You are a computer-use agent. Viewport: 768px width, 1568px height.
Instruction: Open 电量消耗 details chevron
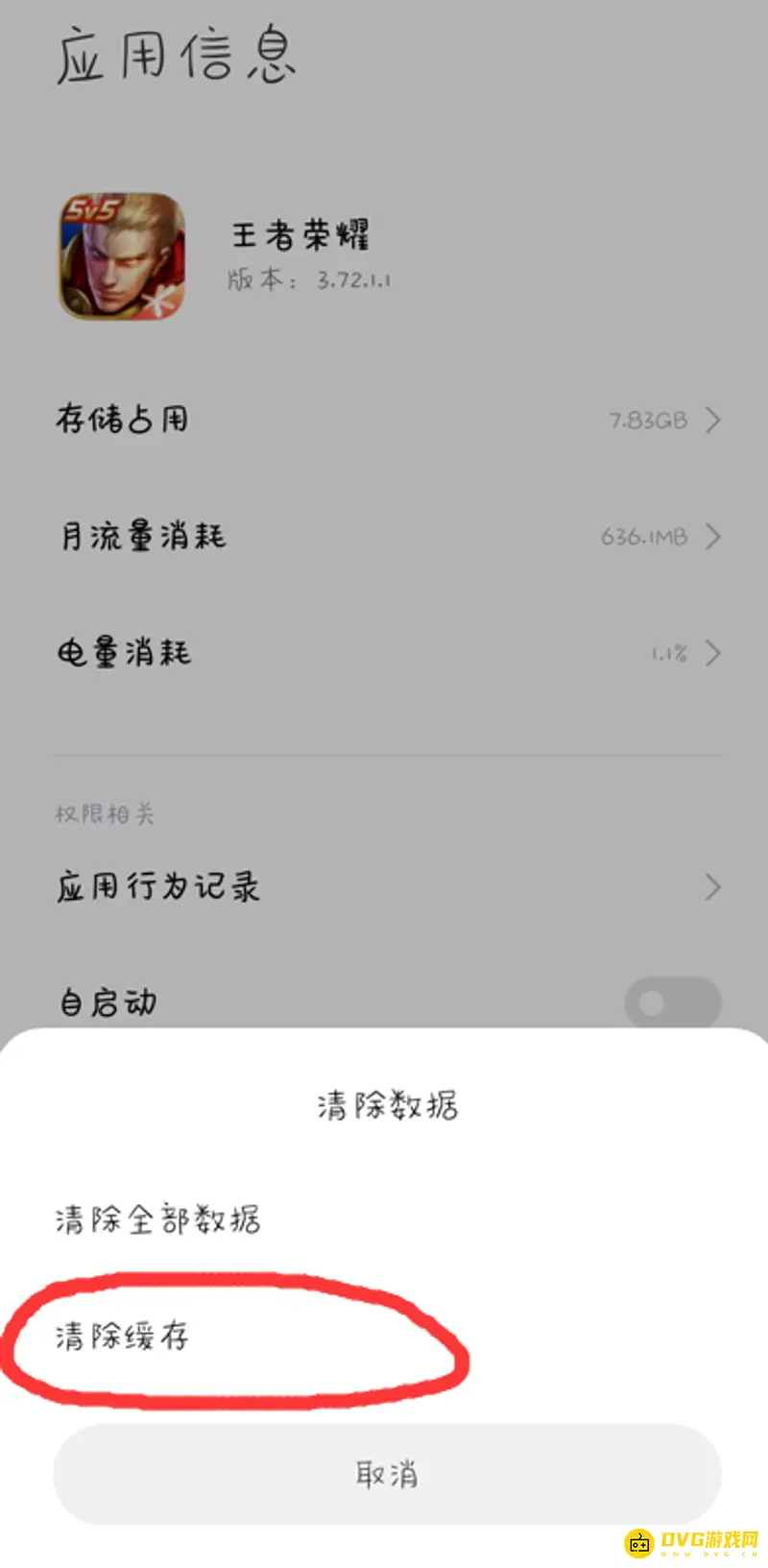[712, 653]
